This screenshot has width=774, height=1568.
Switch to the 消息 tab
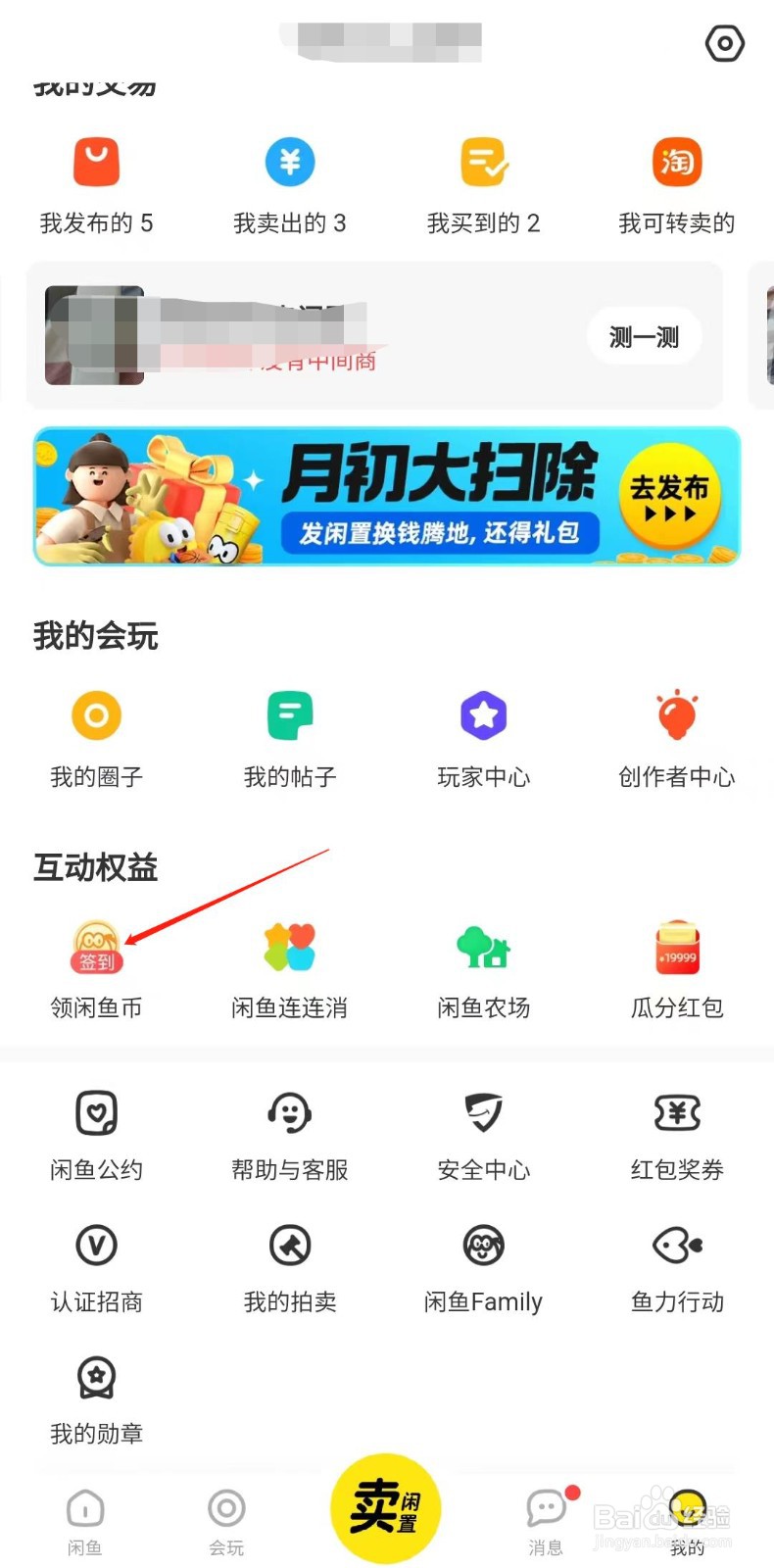(x=547, y=1521)
